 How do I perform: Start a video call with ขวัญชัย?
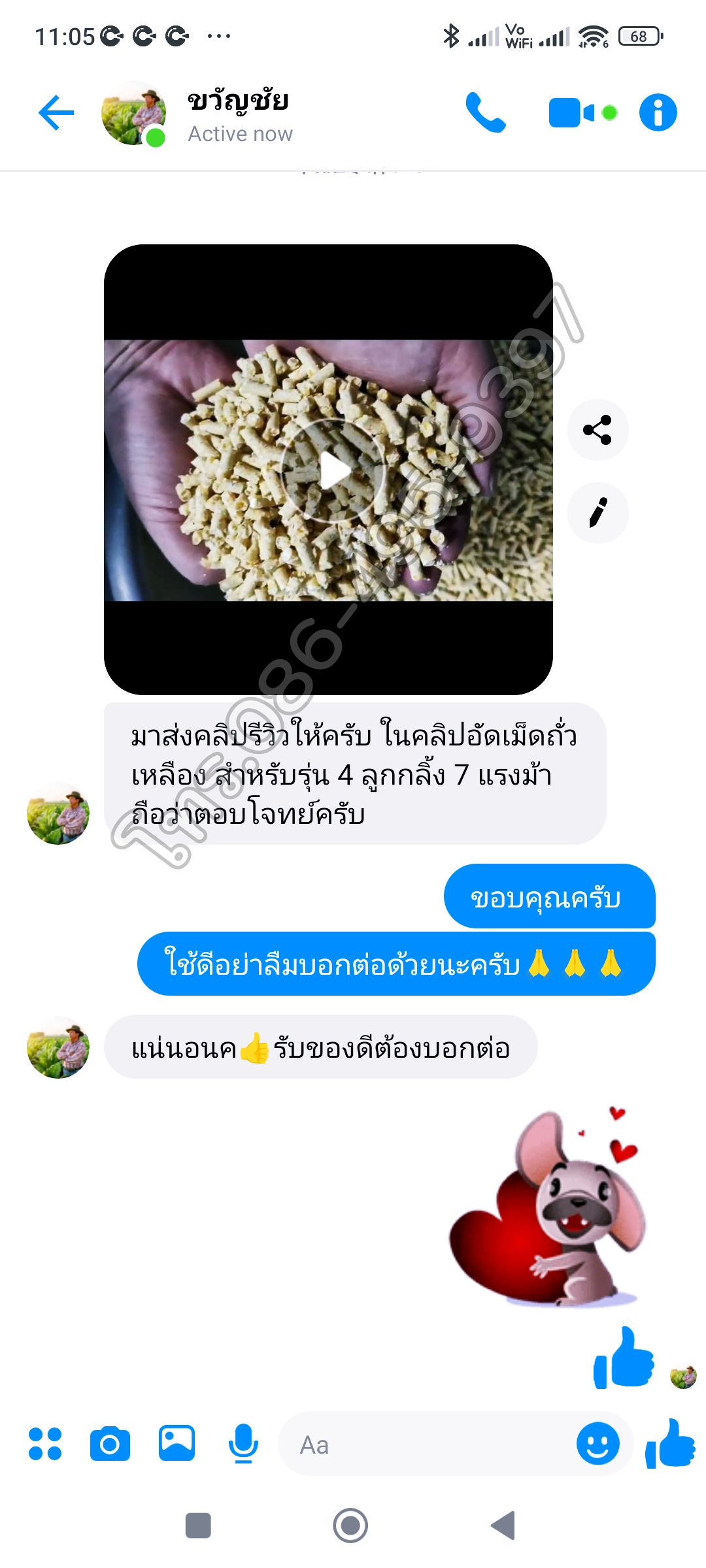click(x=573, y=113)
